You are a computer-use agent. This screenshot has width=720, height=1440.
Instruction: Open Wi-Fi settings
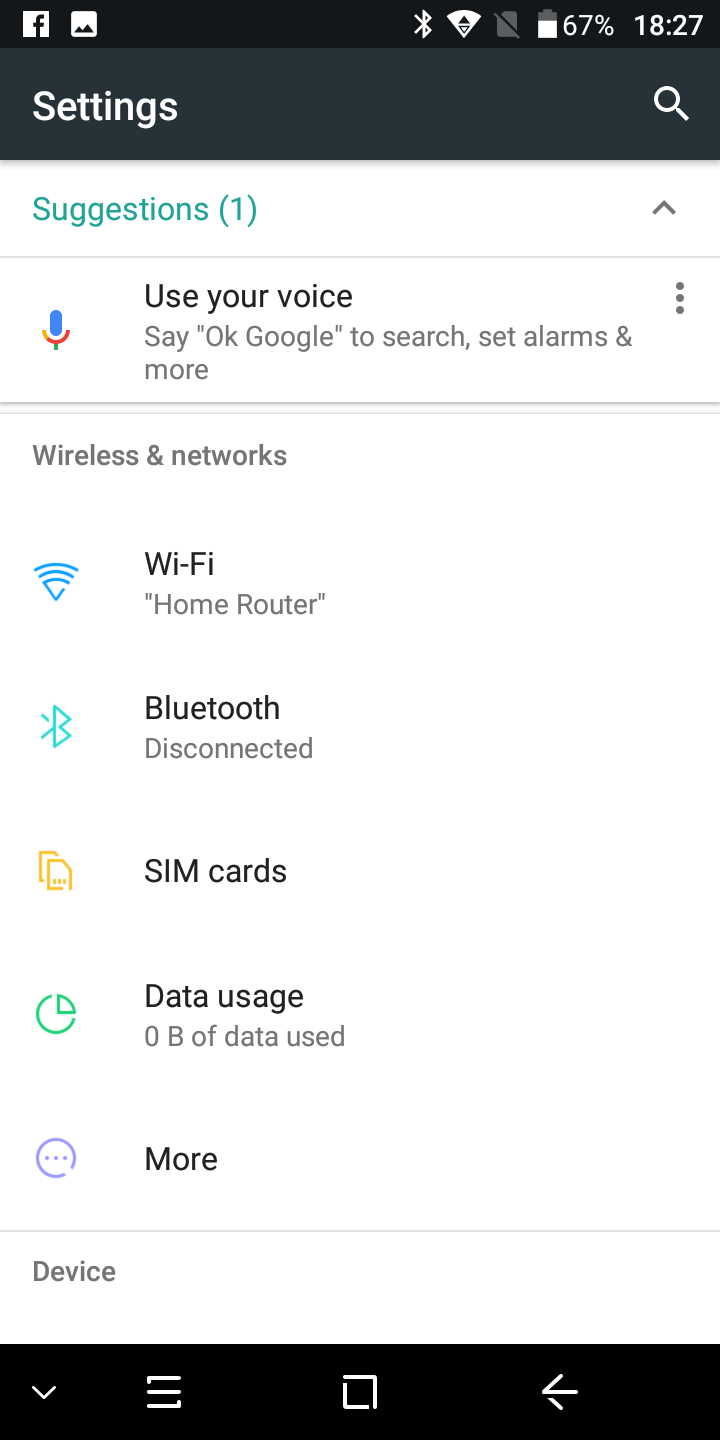coord(360,583)
